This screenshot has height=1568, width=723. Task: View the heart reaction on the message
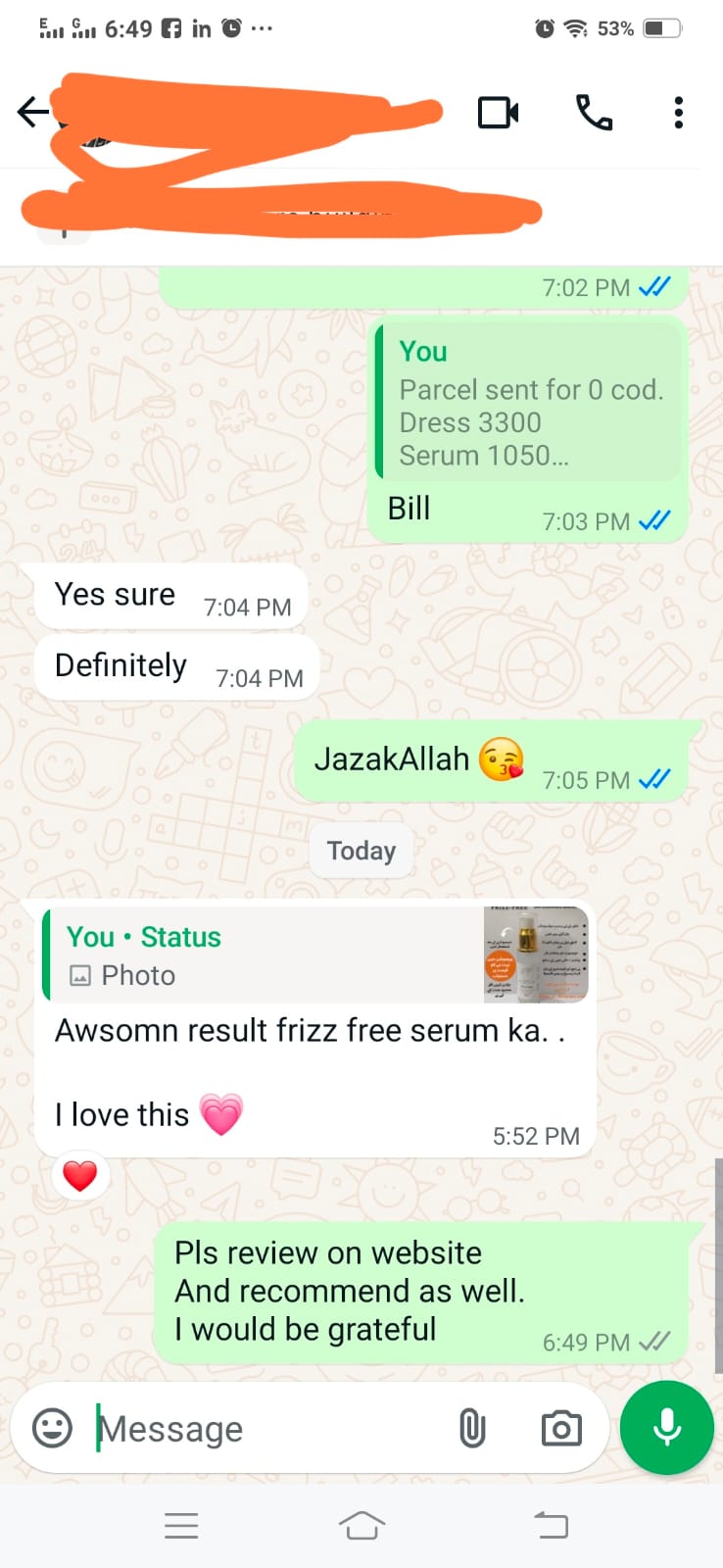(x=80, y=1175)
